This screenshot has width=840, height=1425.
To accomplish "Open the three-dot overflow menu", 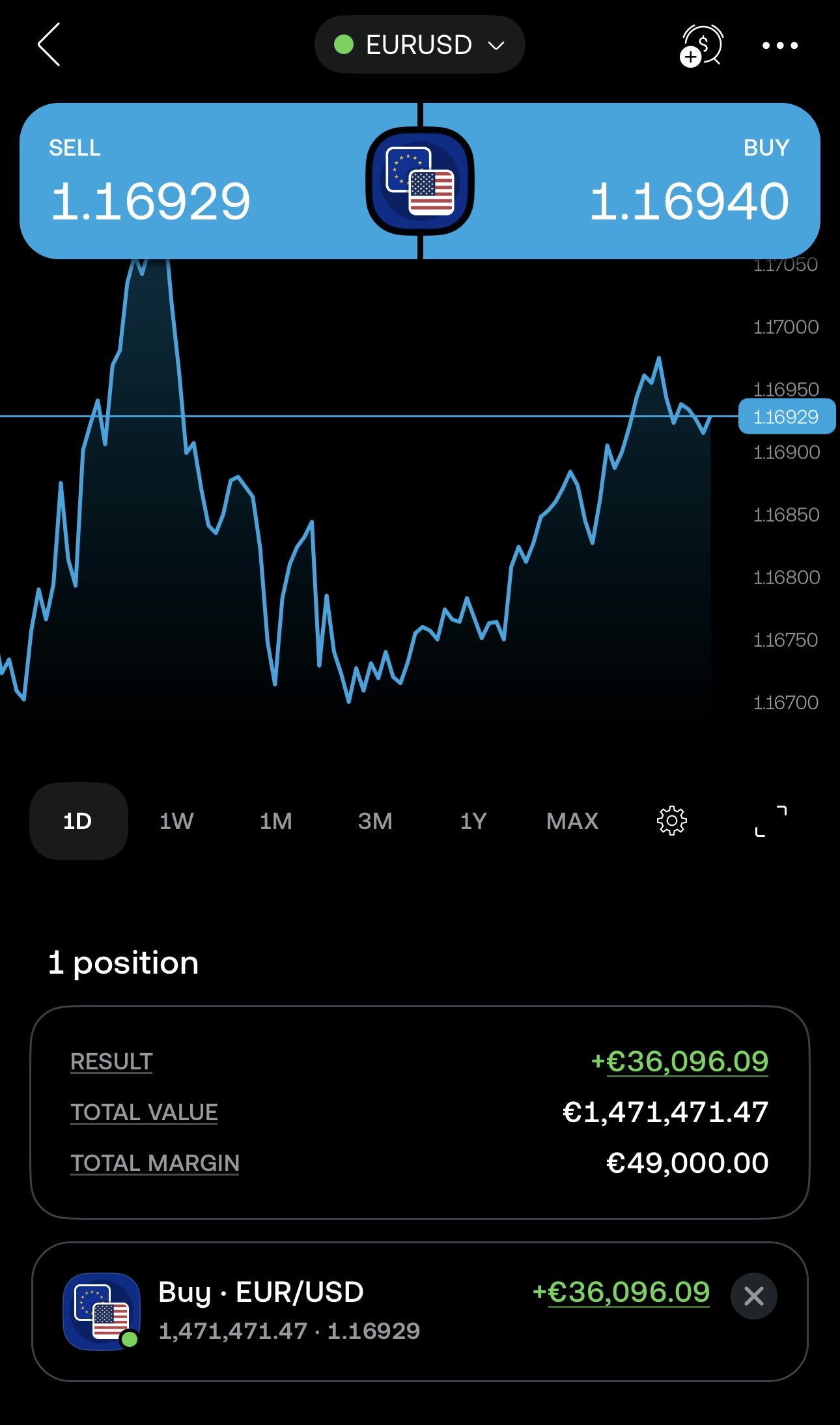I will (x=780, y=45).
